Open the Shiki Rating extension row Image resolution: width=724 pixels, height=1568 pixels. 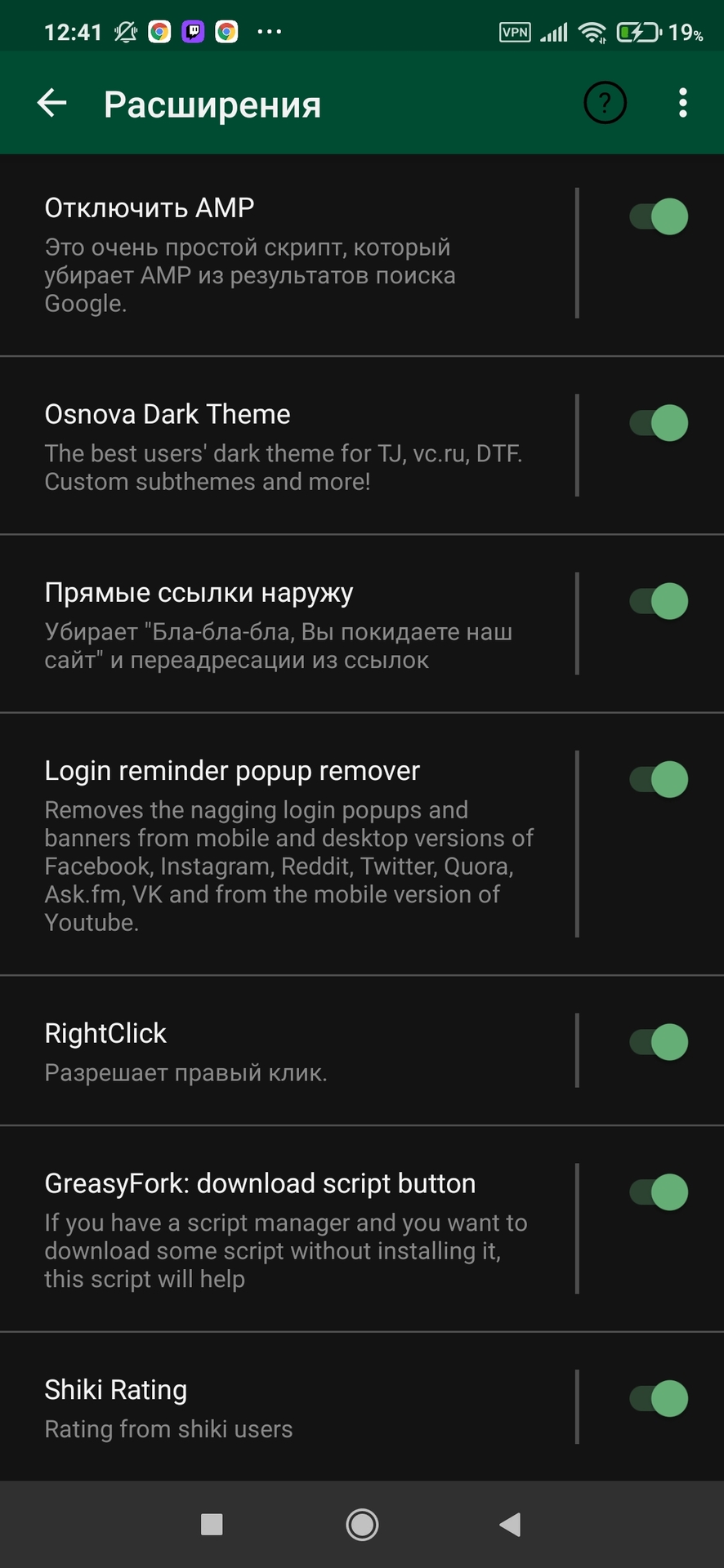286,1407
